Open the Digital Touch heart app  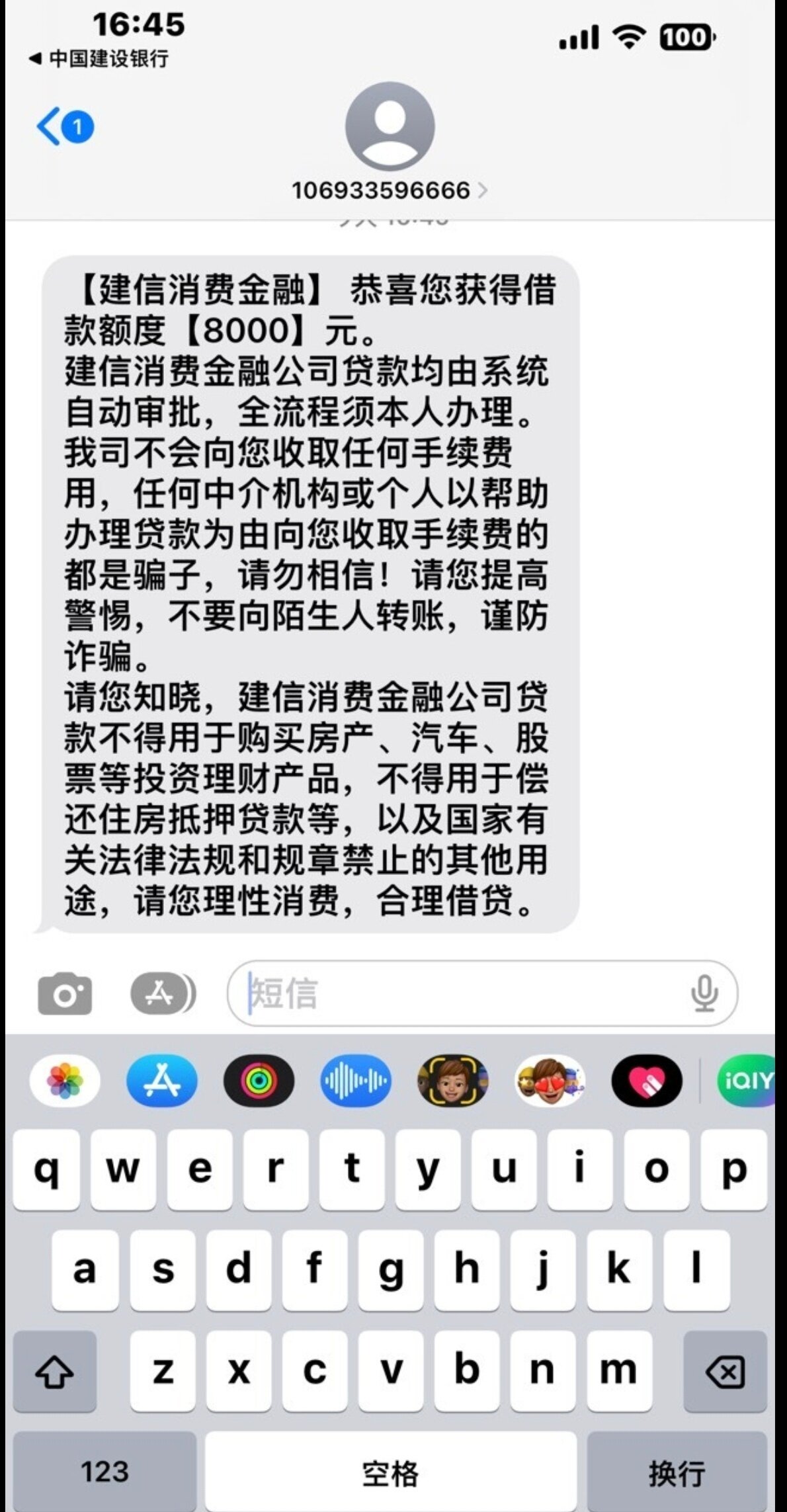(x=646, y=1081)
